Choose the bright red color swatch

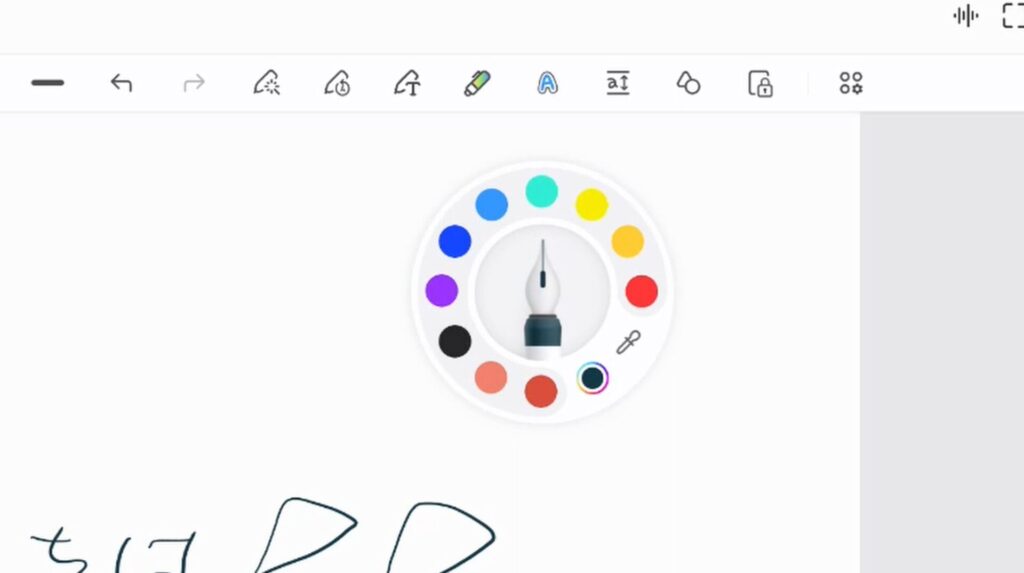[x=641, y=292]
